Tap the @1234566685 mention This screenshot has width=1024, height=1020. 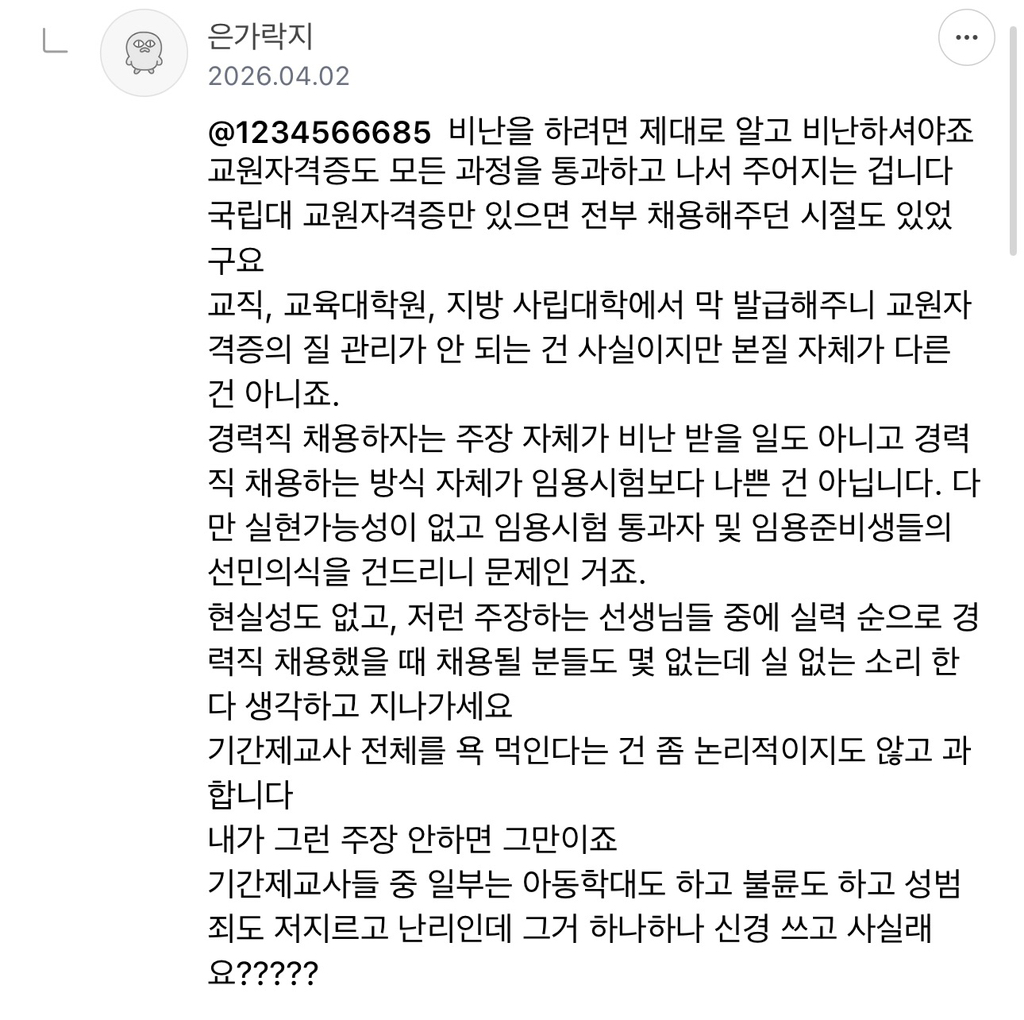click(x=320, y=133)
